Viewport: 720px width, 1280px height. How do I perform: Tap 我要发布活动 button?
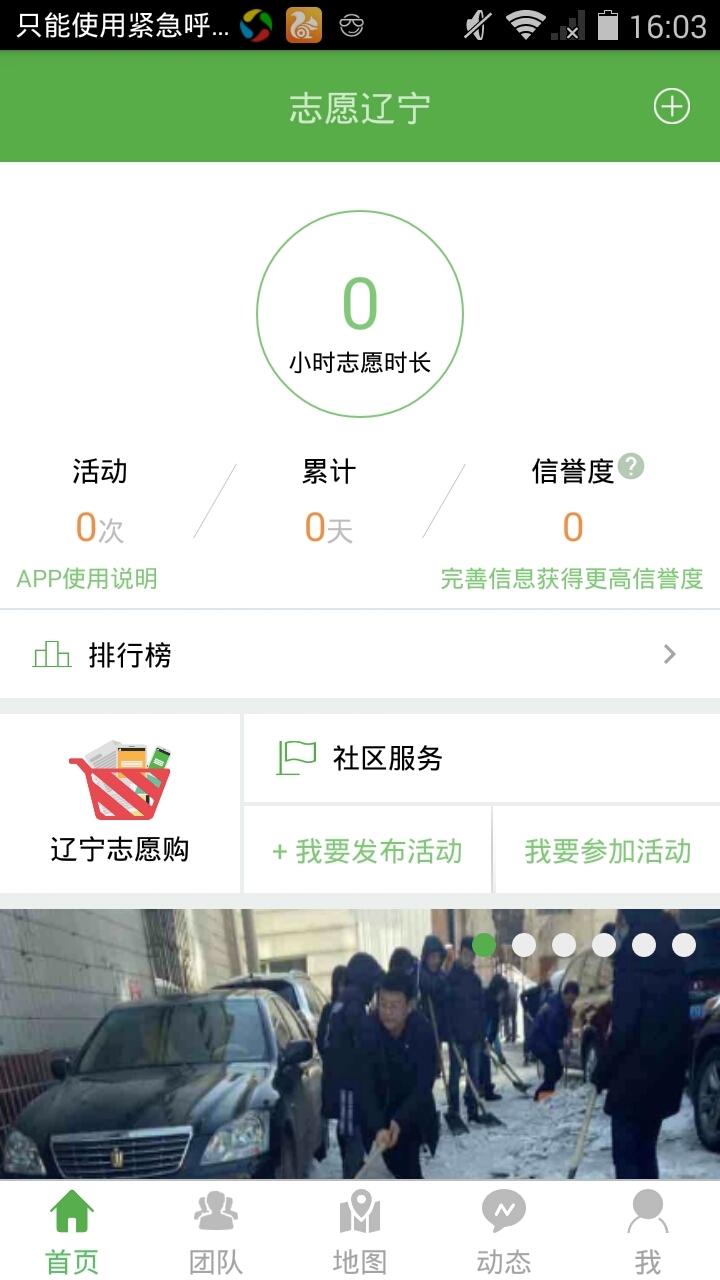click(367, 851)
